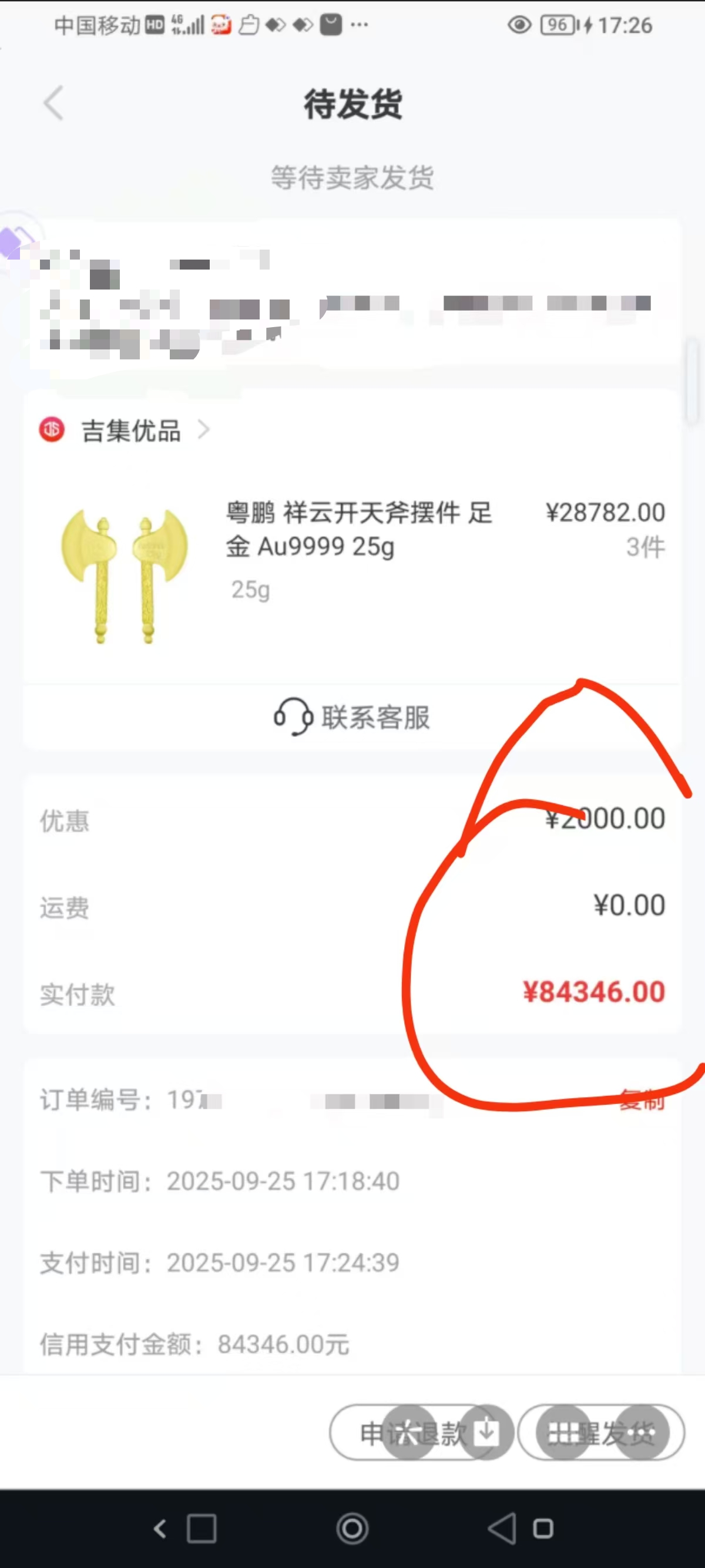
Task: Open the 吉集优品 shop page
Action: (x=131, y=430)
